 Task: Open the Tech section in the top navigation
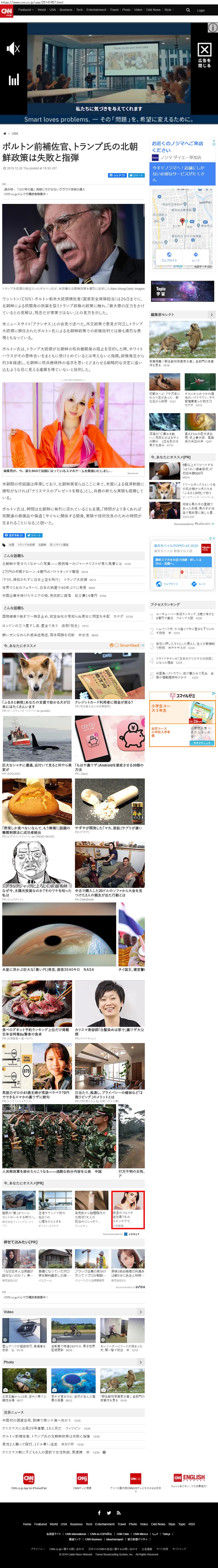point(79,10)
